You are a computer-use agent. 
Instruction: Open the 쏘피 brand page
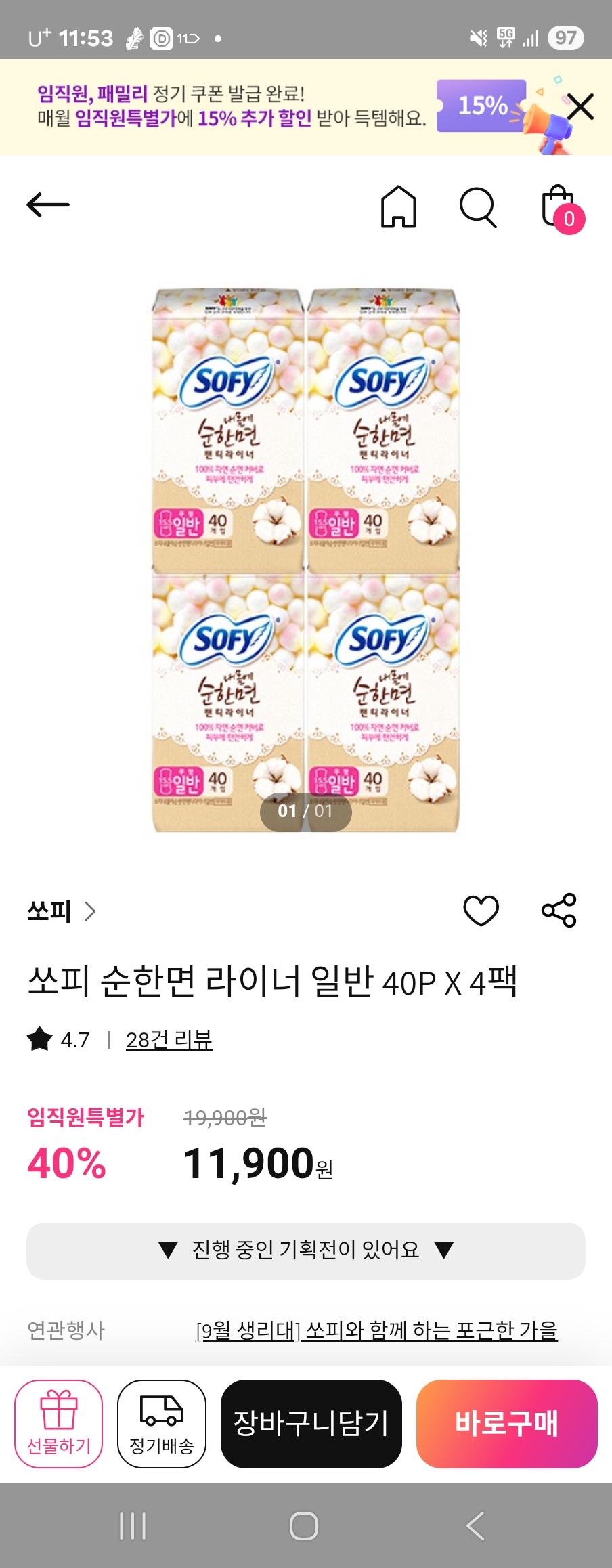click(x=61, y=911)
